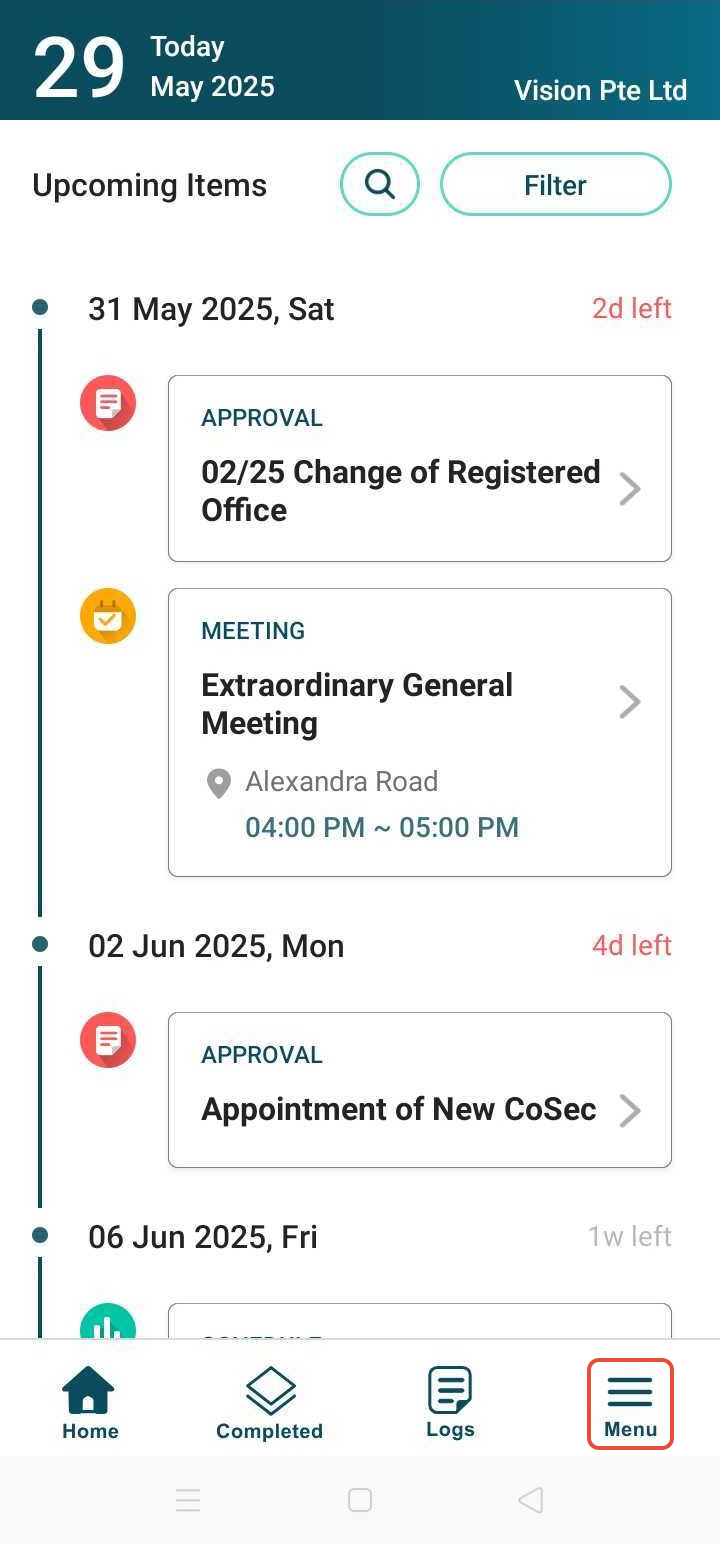The image size is (720, 1544).
Task: Tap the system back button
Action: pos(531,1500)
